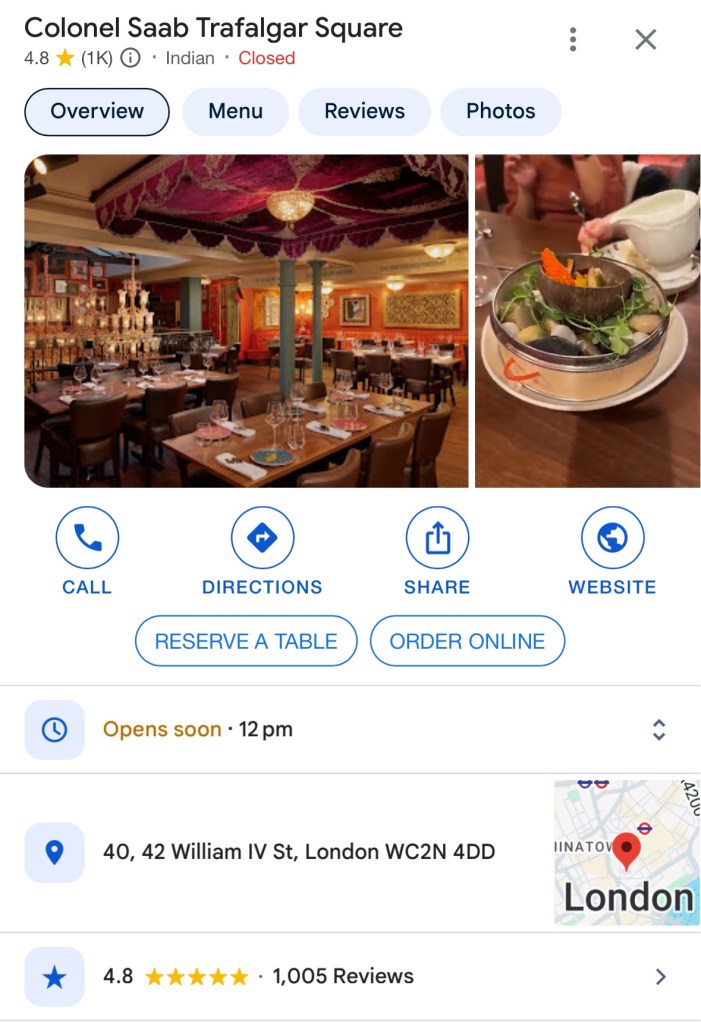Open the restaurant interior photo

(x=246, y=320)
